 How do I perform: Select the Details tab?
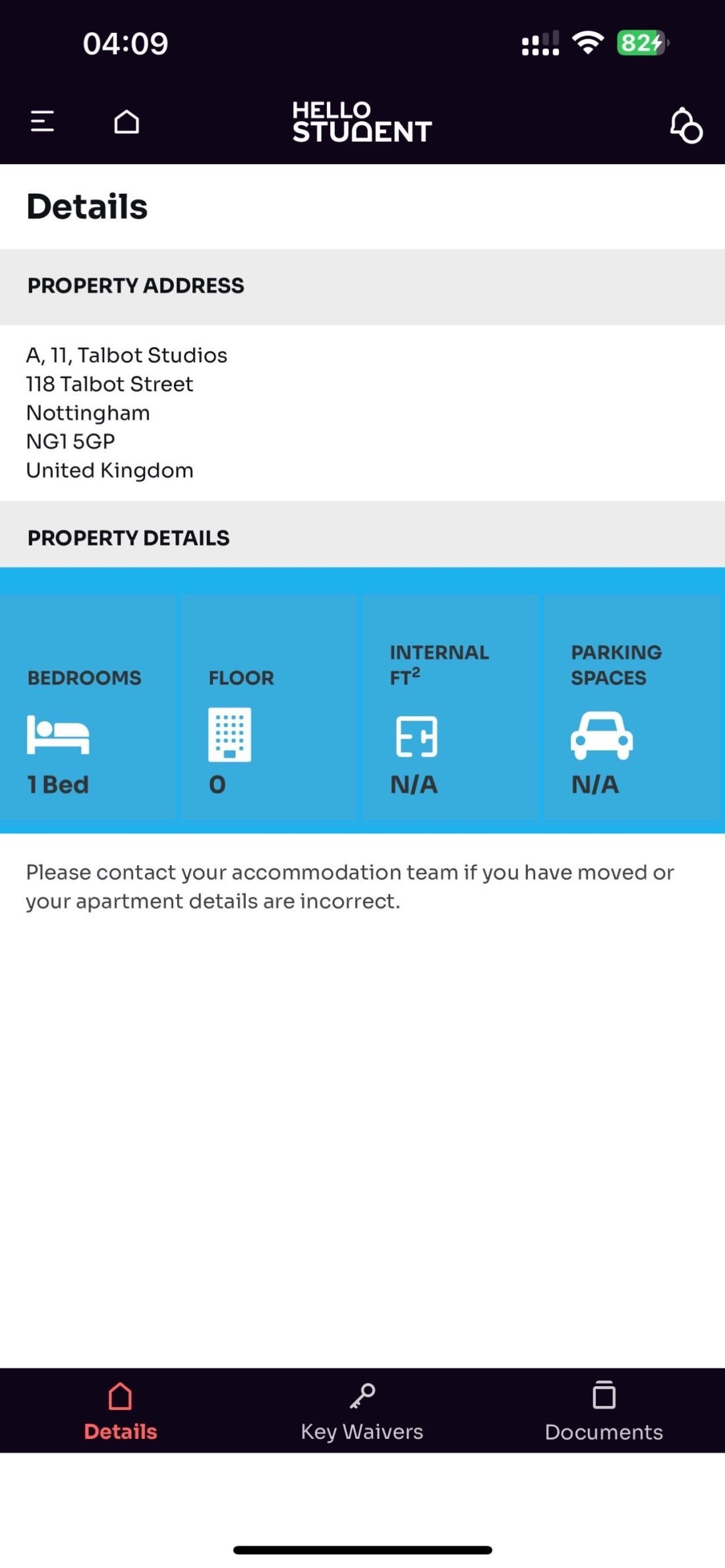click(121, 1411)
